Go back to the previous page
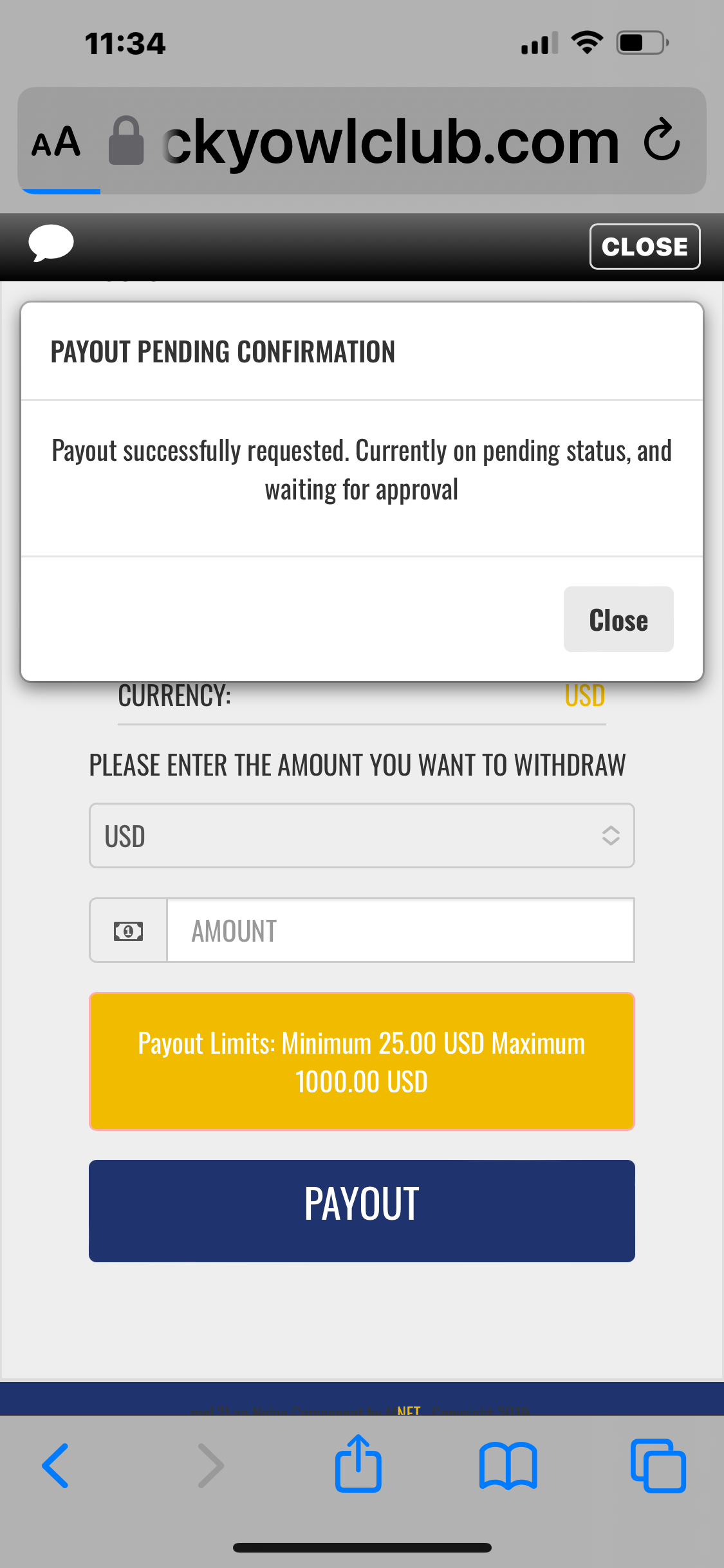The width and height of the screenshot is (724, 1568). pyautogui.click(x=55, y=1466)
